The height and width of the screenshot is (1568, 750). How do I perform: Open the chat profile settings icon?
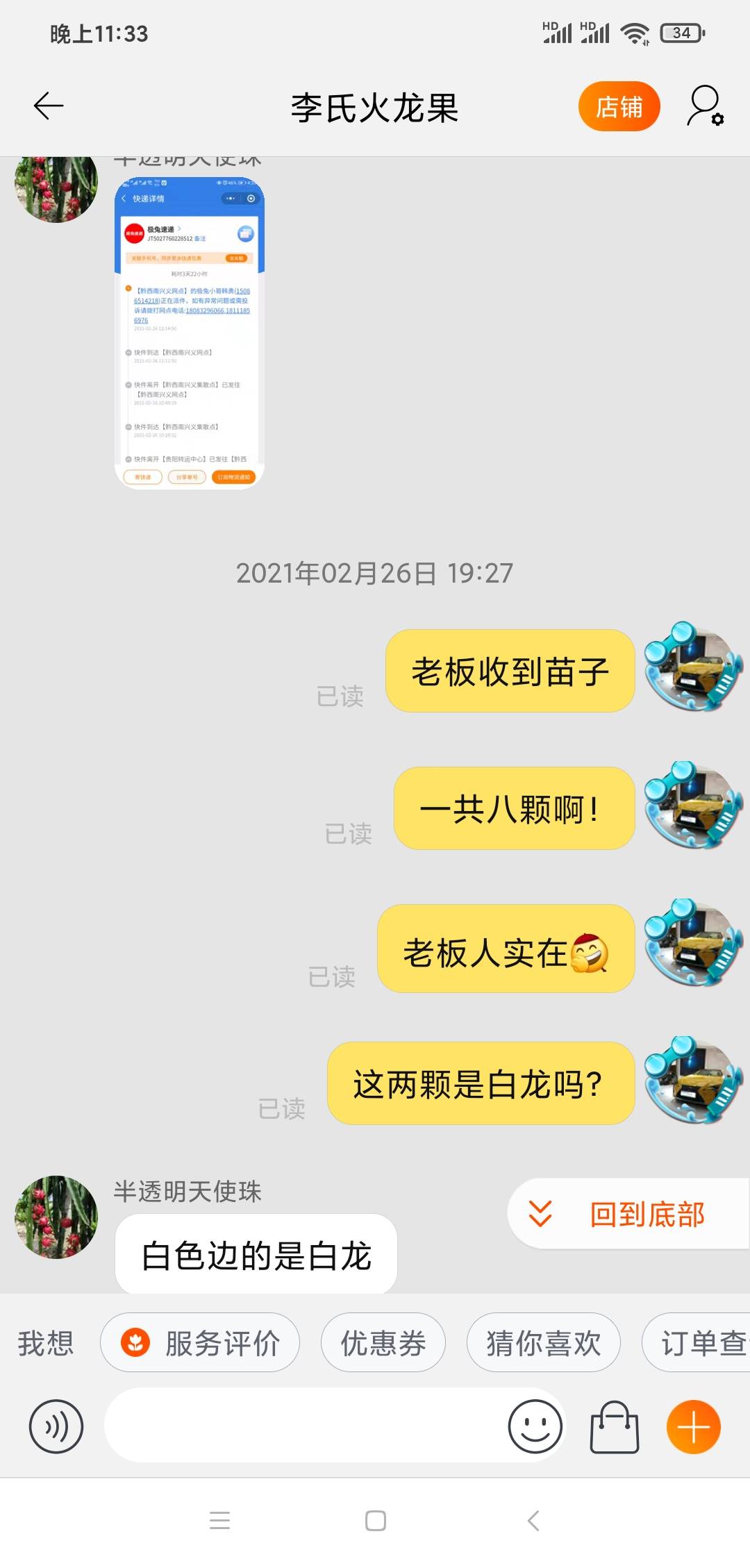click(x=706, y=106)
